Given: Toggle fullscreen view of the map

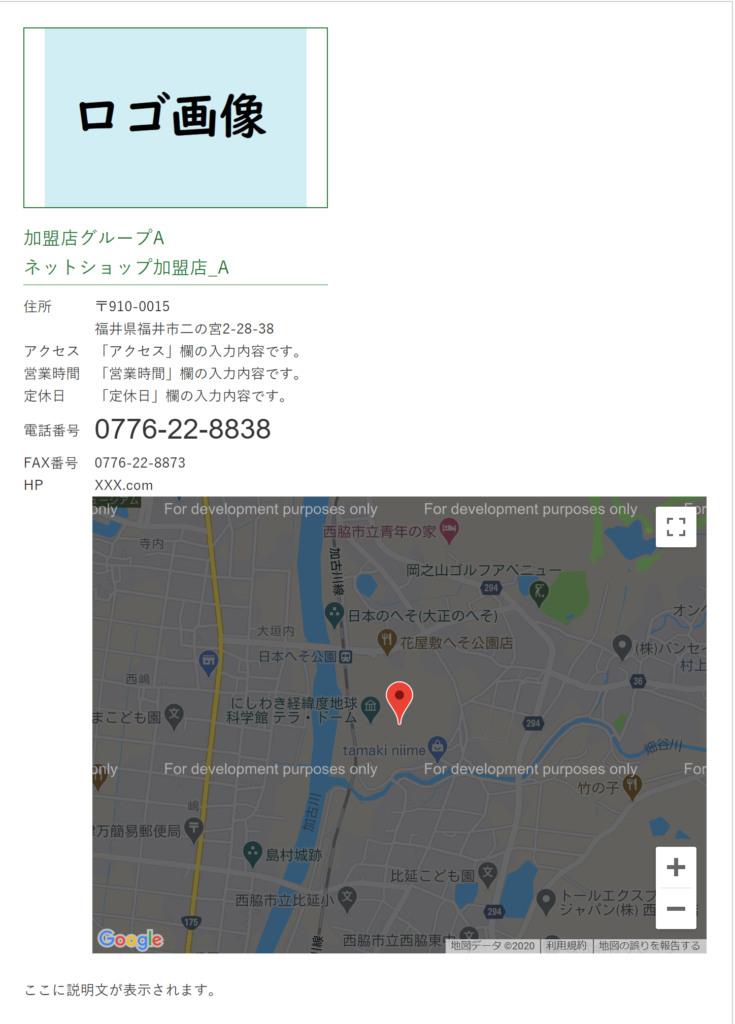Looking at the screenshot, I should [x=675, y=526].
